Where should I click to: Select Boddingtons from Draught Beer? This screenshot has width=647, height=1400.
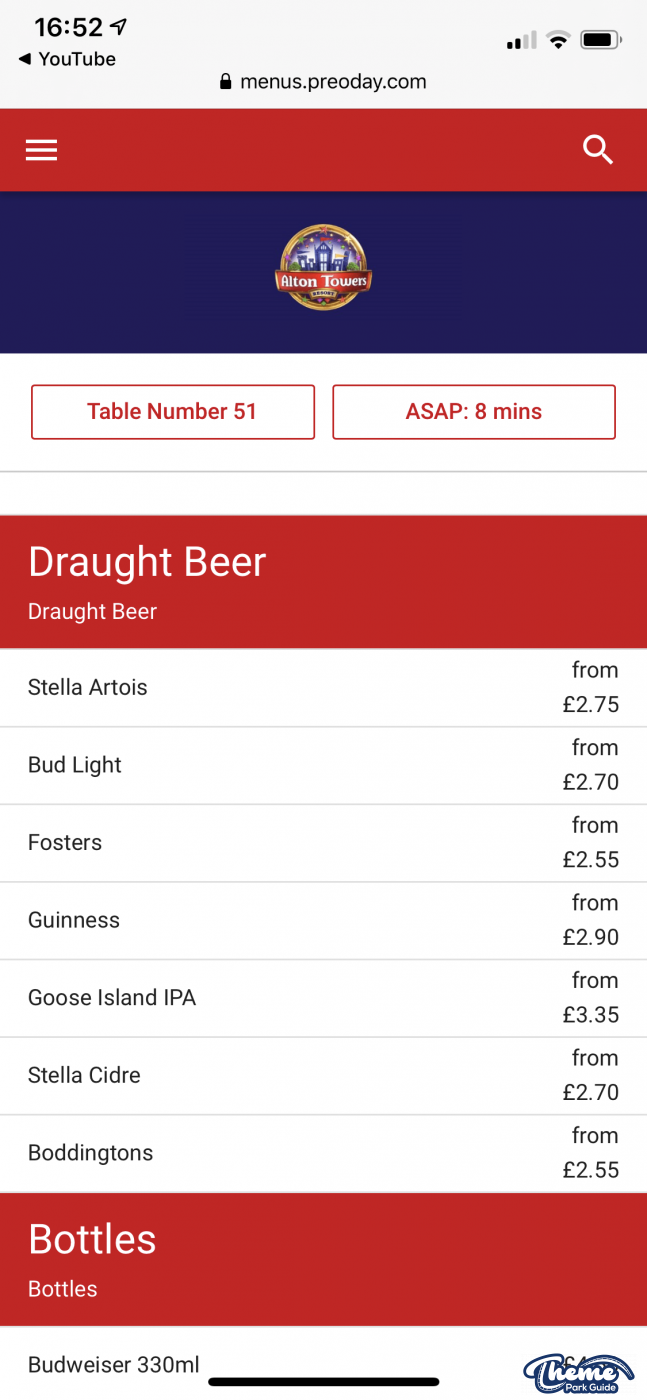click(x=323, y=1153)
